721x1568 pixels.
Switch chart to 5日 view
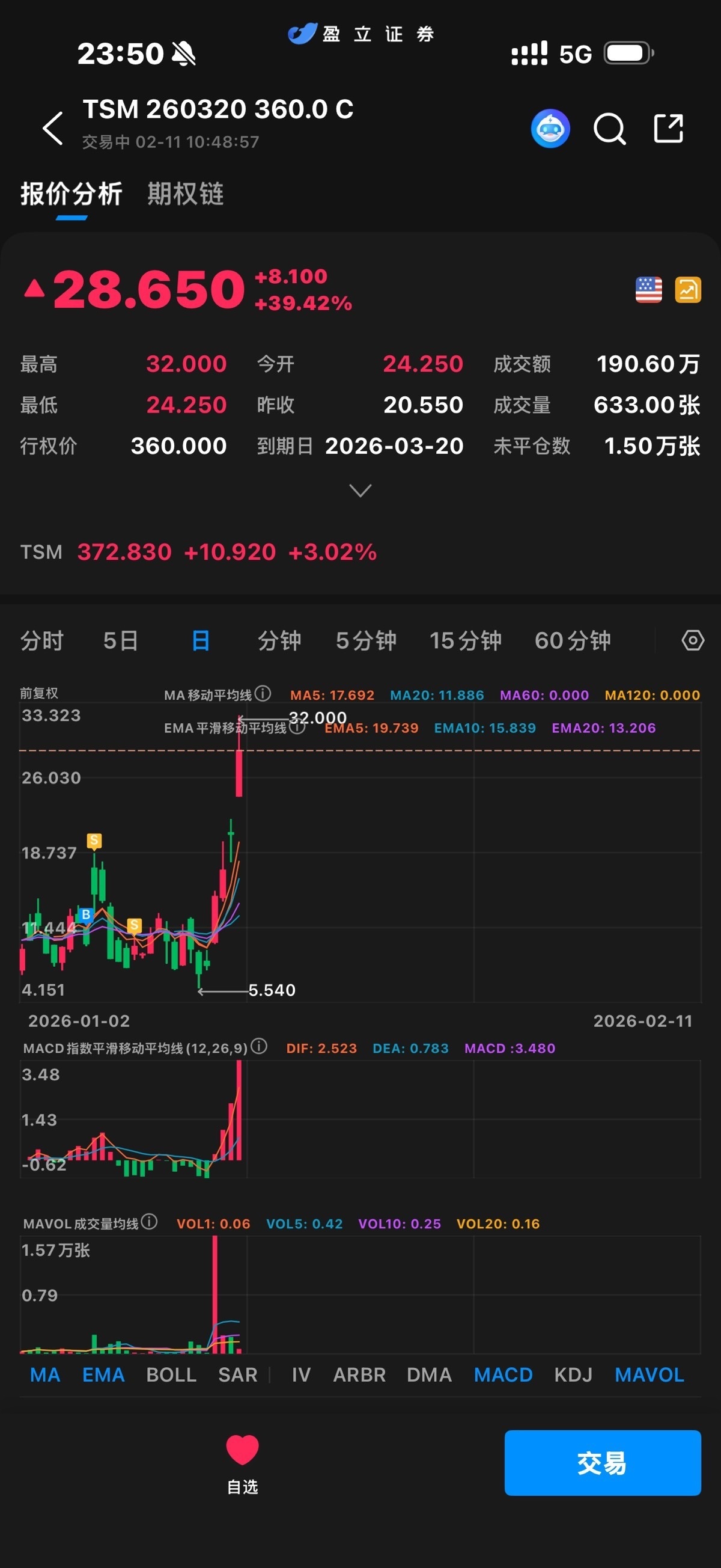pyautogui.click(x=121, y=640)
